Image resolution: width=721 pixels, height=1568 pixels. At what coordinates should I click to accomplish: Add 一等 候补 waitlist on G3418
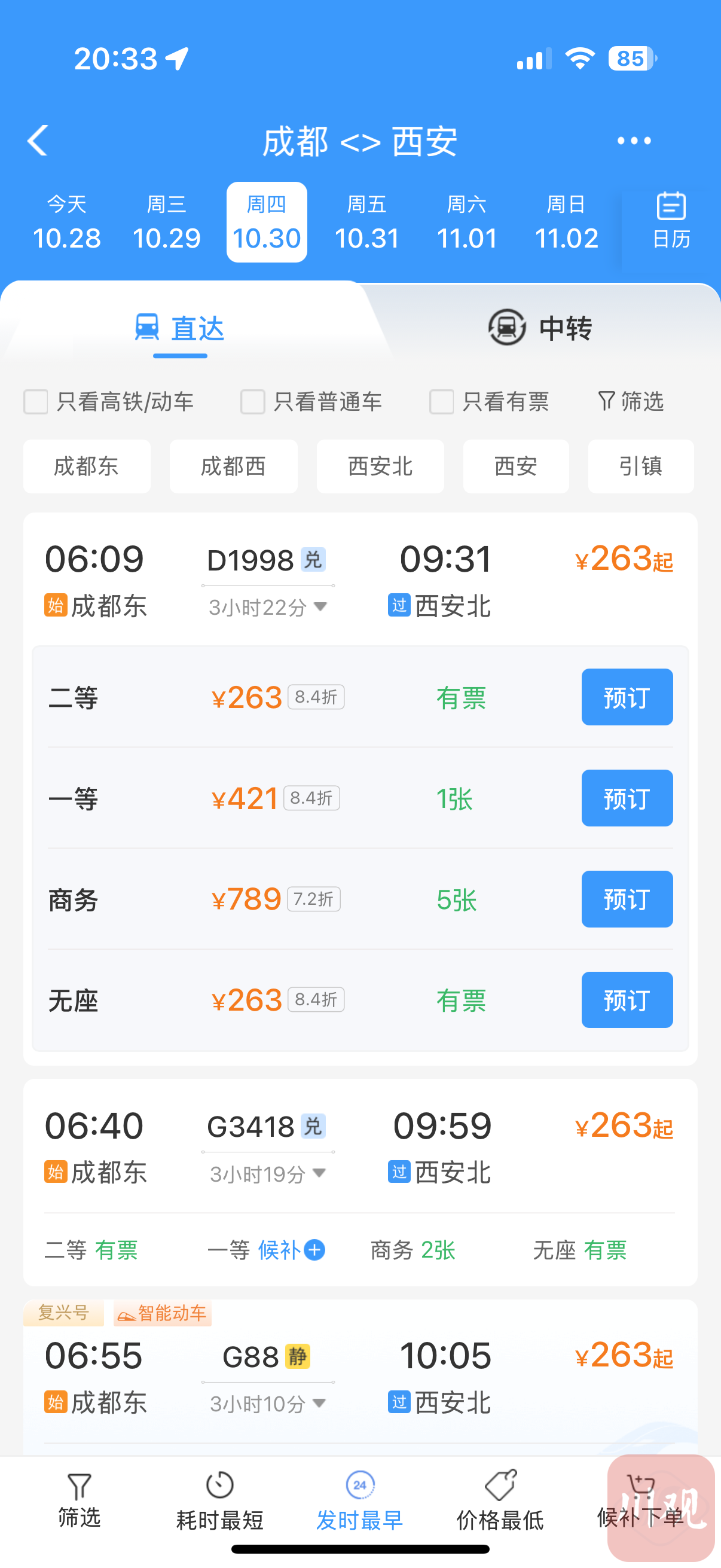click(314, 1250)
